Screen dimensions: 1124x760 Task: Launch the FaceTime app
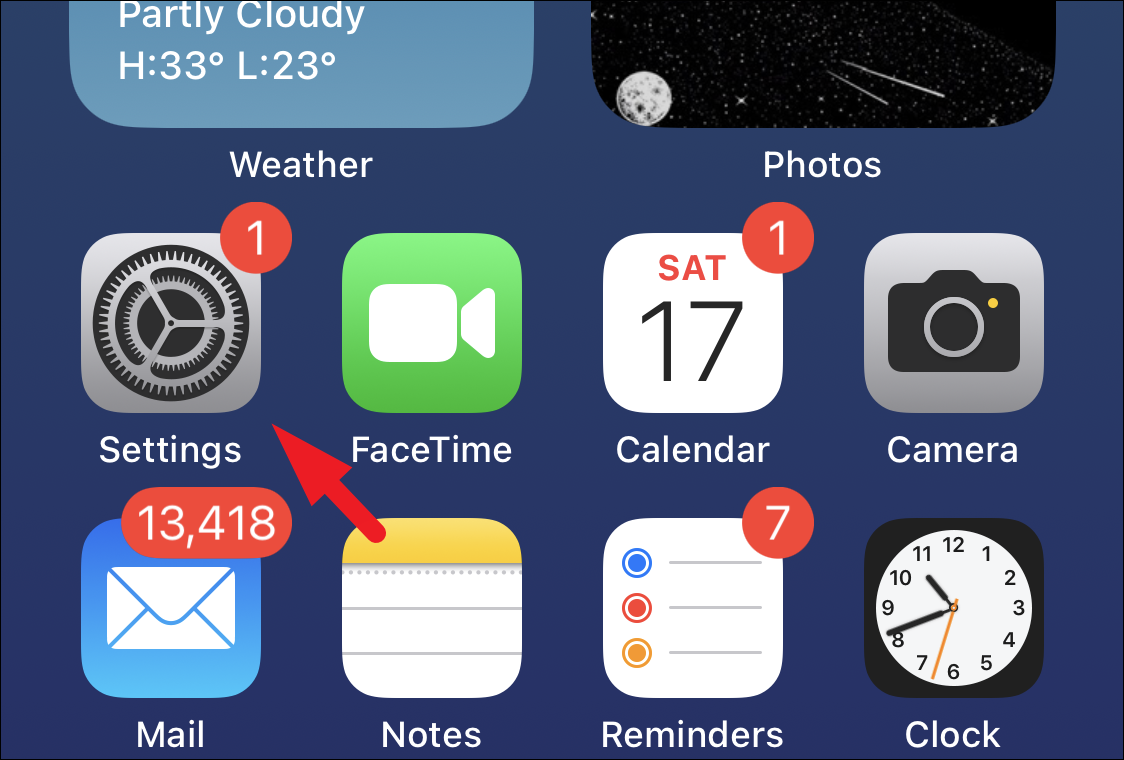tap(432, 323)
